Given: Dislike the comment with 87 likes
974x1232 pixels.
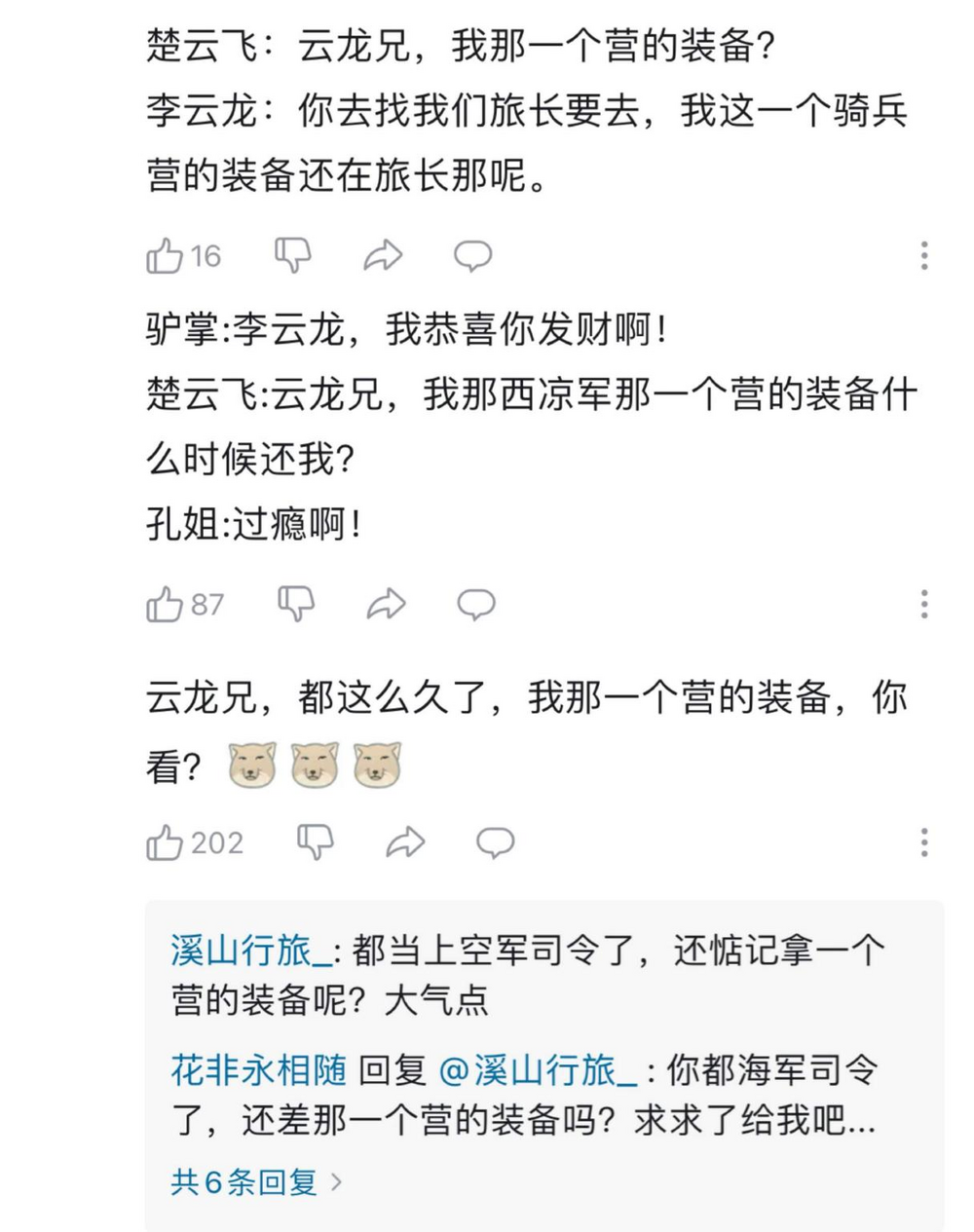Looking at the screenshot, I should click(x=296, y=604).
